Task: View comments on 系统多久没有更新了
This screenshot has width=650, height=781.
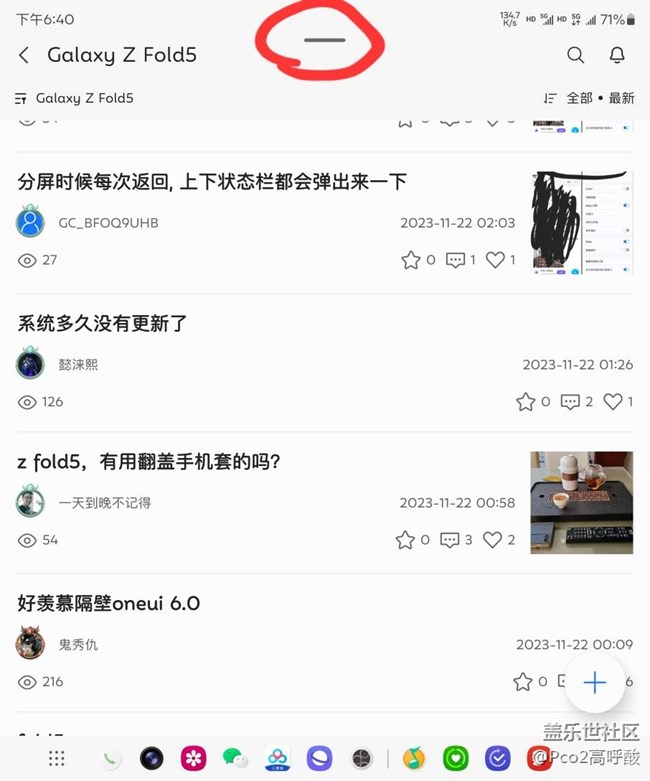Action: [570, 402]
